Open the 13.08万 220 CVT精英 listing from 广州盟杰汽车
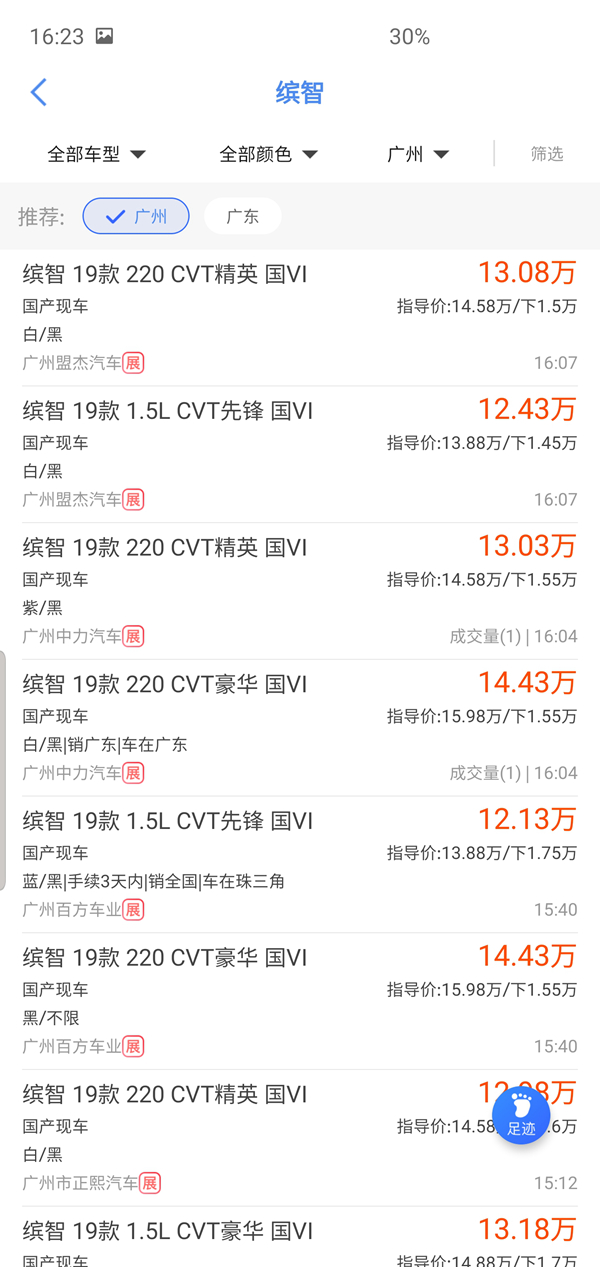Screen dimensions: 600x1267 300,318
